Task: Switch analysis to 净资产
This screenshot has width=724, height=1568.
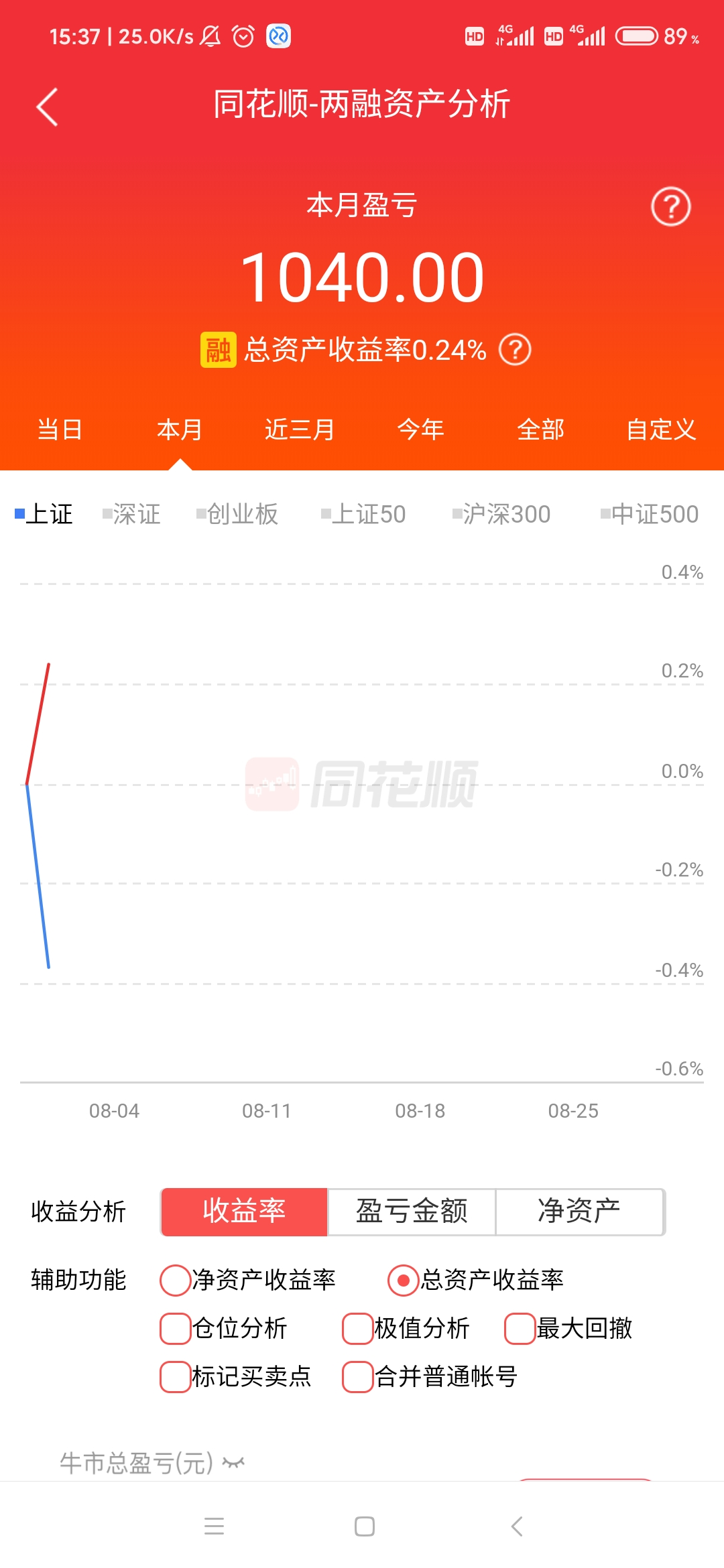Action: [579, 1212]
